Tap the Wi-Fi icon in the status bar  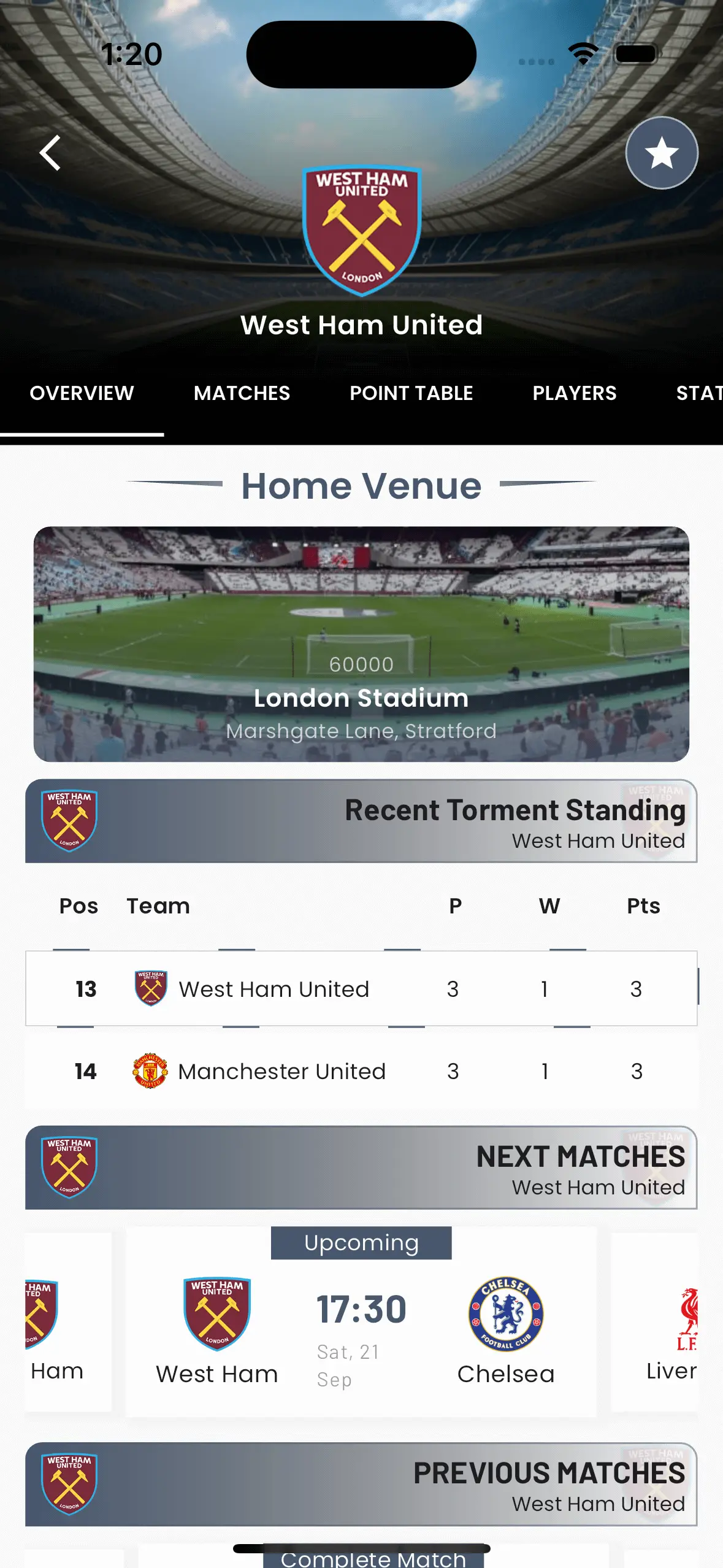pyautogui.click(x=583, y=54)
